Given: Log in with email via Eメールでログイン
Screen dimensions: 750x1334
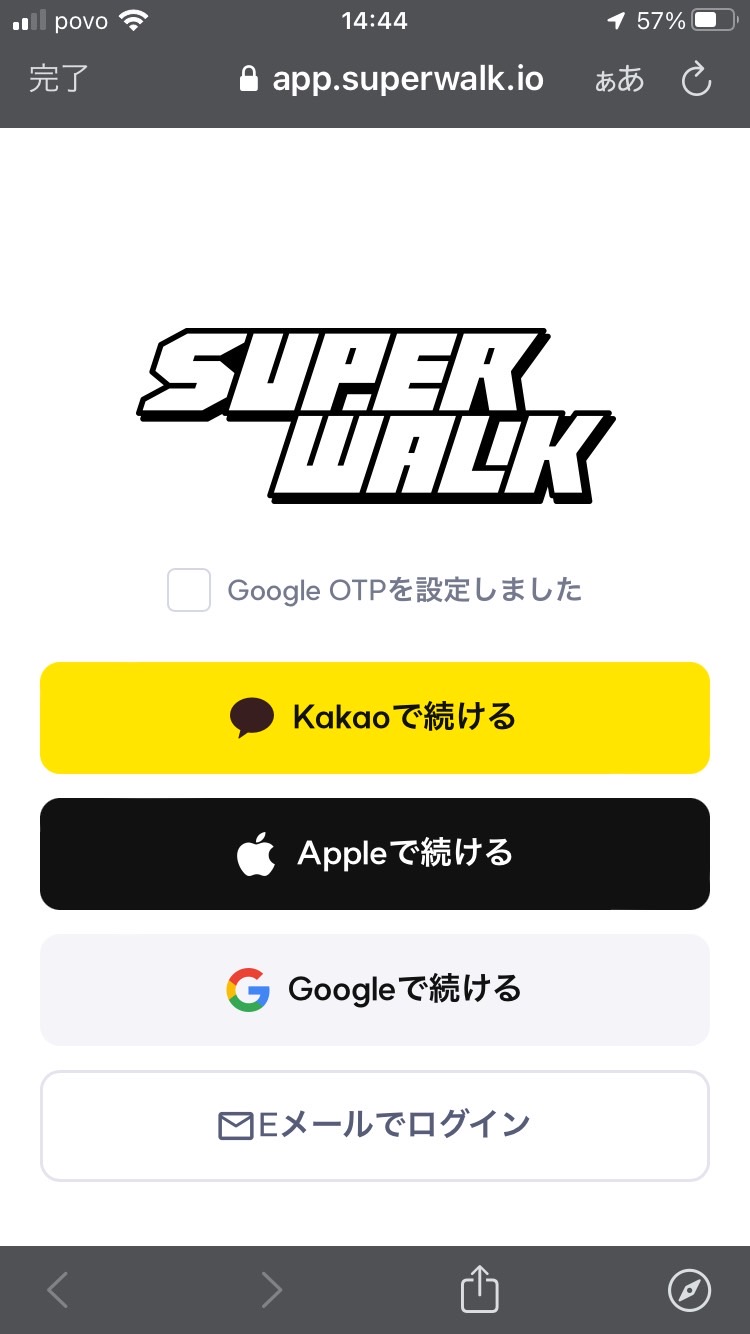Looking at the screenshot, I should [374, 1124].
